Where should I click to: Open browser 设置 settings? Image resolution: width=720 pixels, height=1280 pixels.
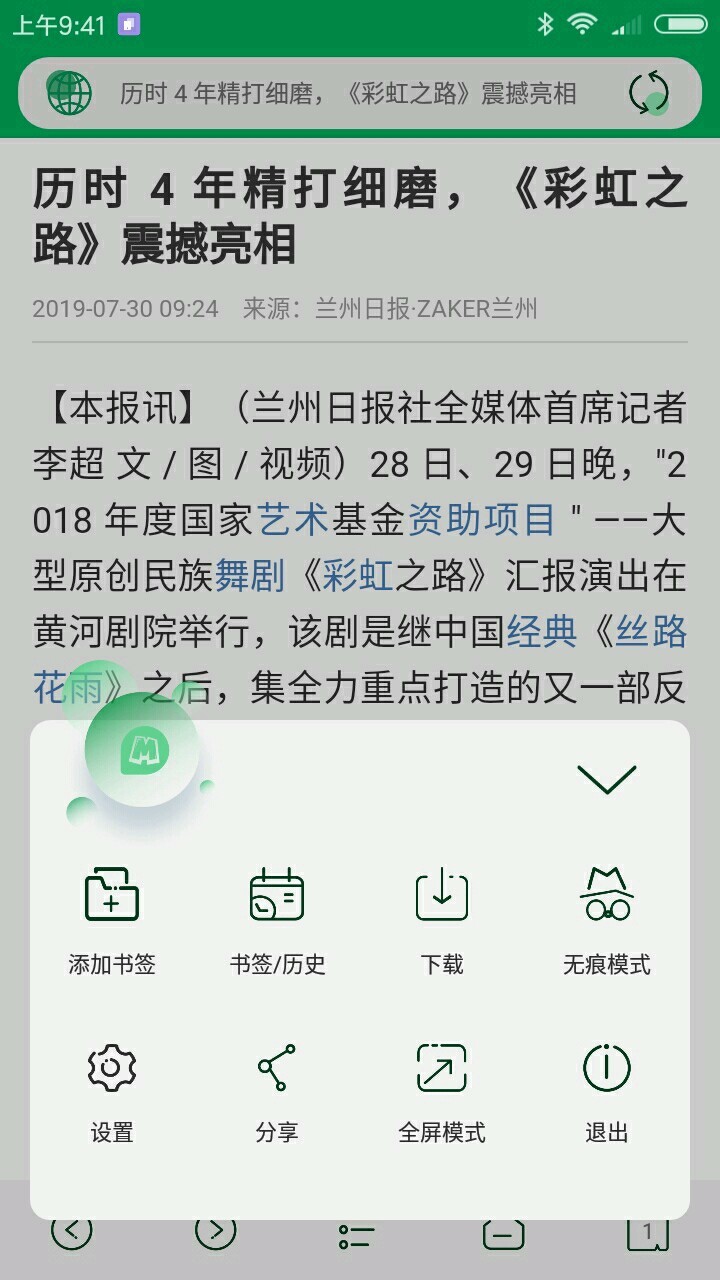(111, 1066)
